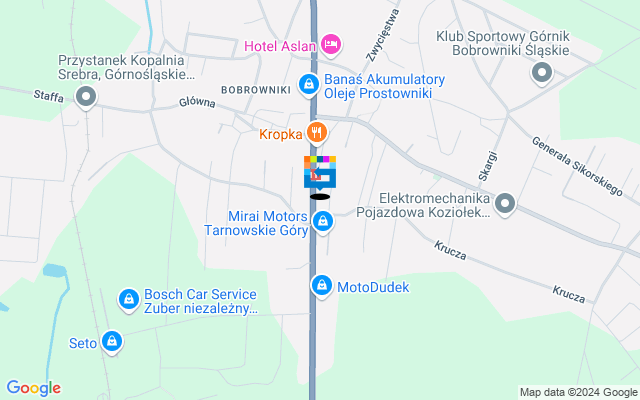Tap the Seto shop pin
This screenshot has height=400, width=640.
[x=113, y=343]
